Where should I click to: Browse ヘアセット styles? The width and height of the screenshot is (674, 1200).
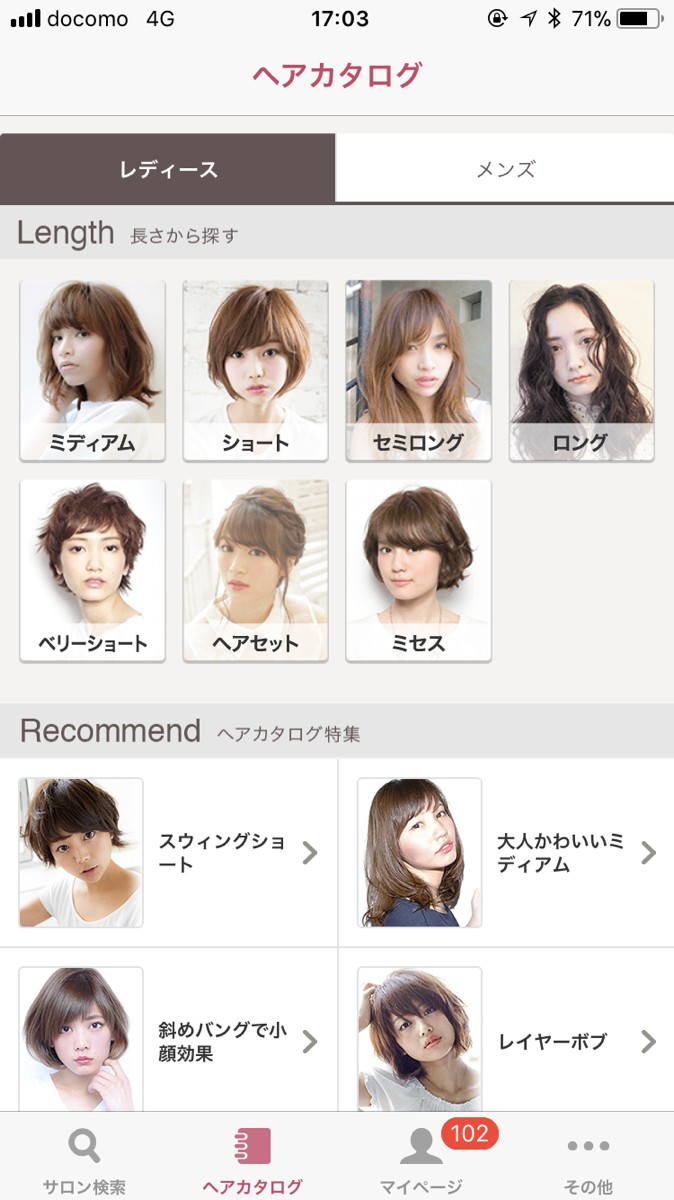(255, 571)
